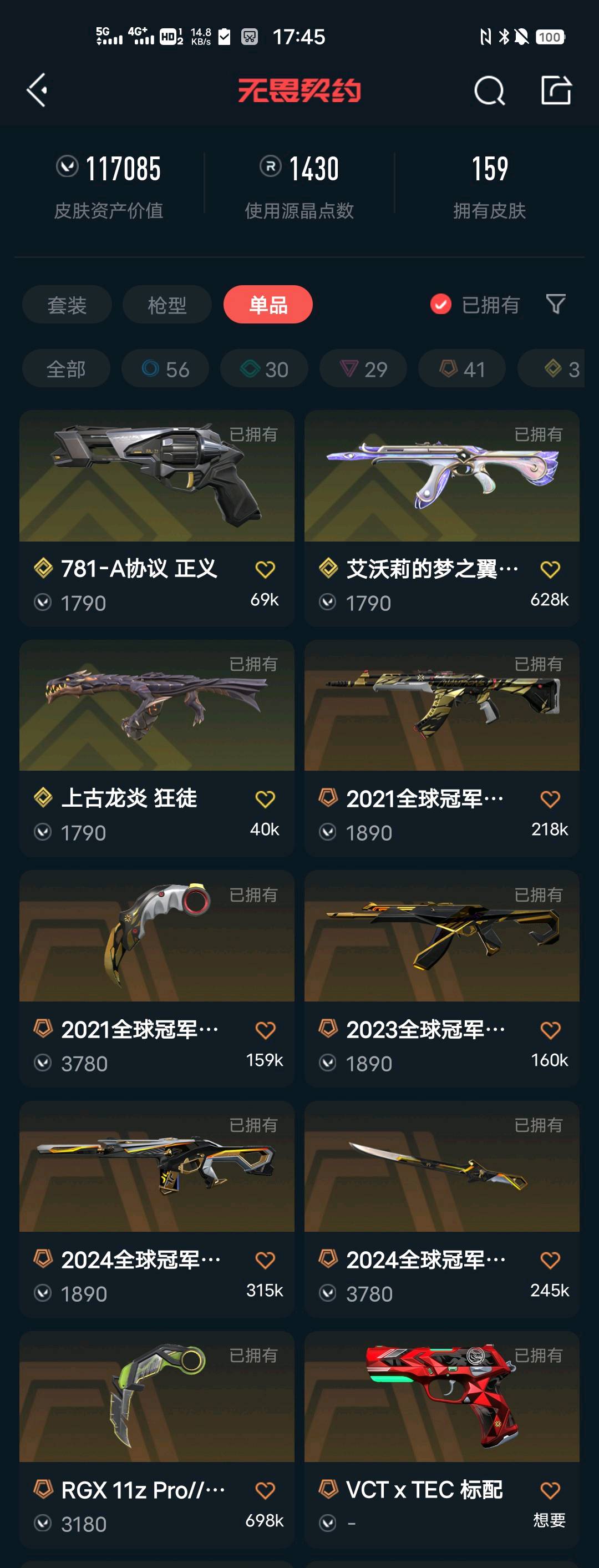
Task: Open the 781-A协议 正义 skin card
Action: [157, 519]
